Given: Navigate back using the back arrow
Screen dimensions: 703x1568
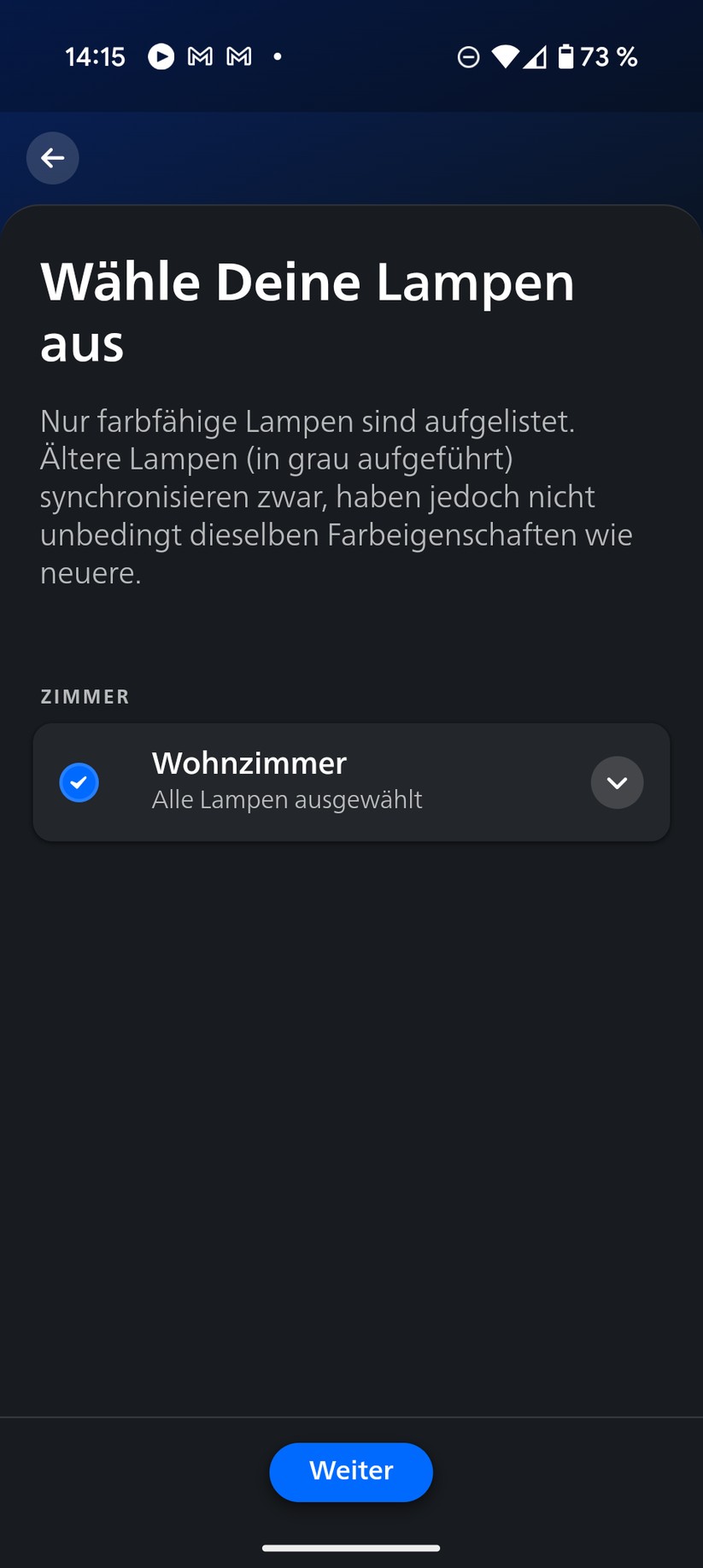Looking at the screenshot, I should pos(52,158).
